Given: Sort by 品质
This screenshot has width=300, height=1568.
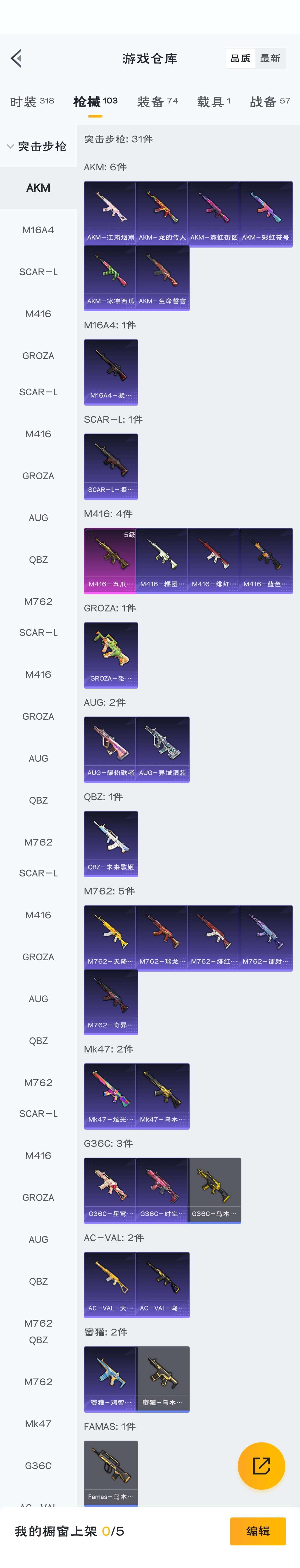Looking at the screenshot, I should 240,58.
